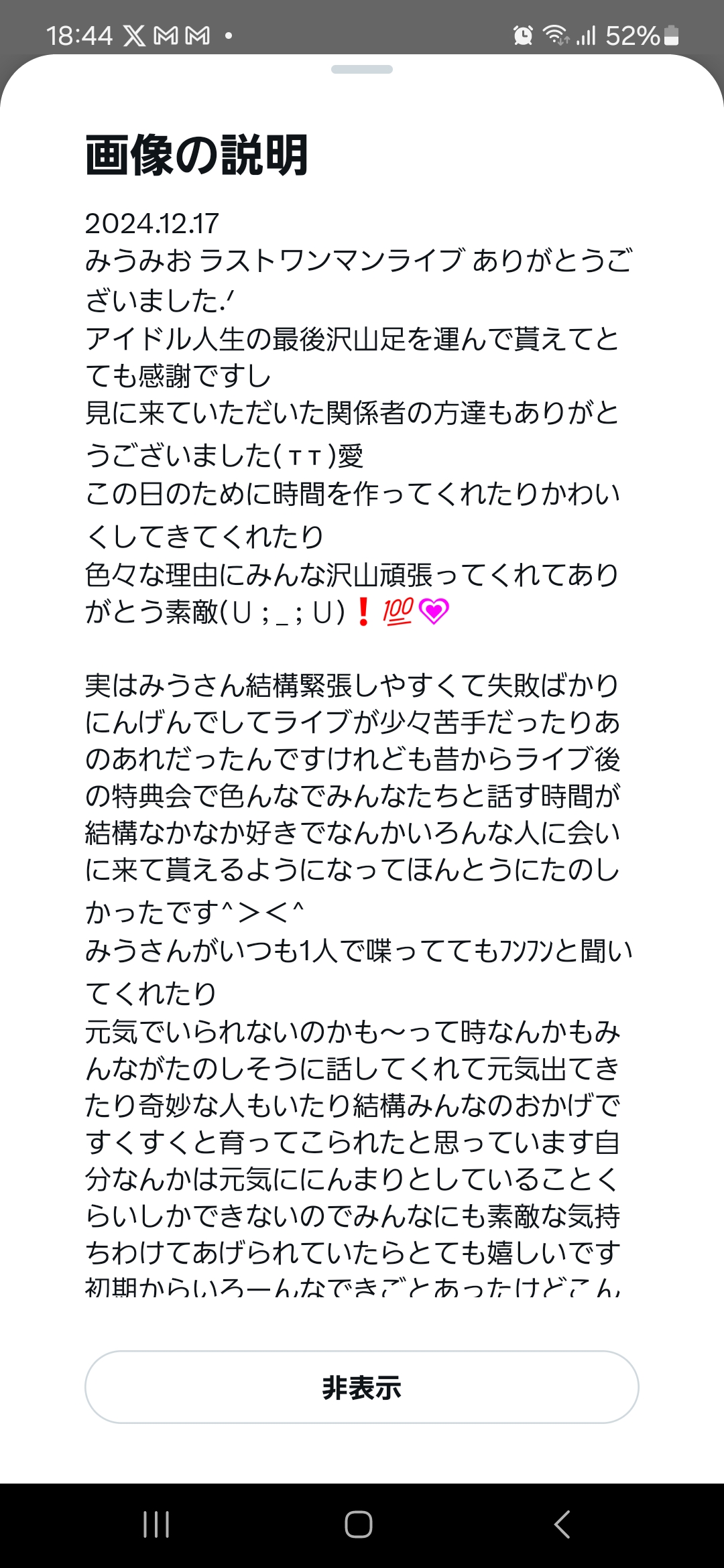Tap the 非表示 button to hide the description
This screenshot has height=1568, width=724.
(361, 1387)
